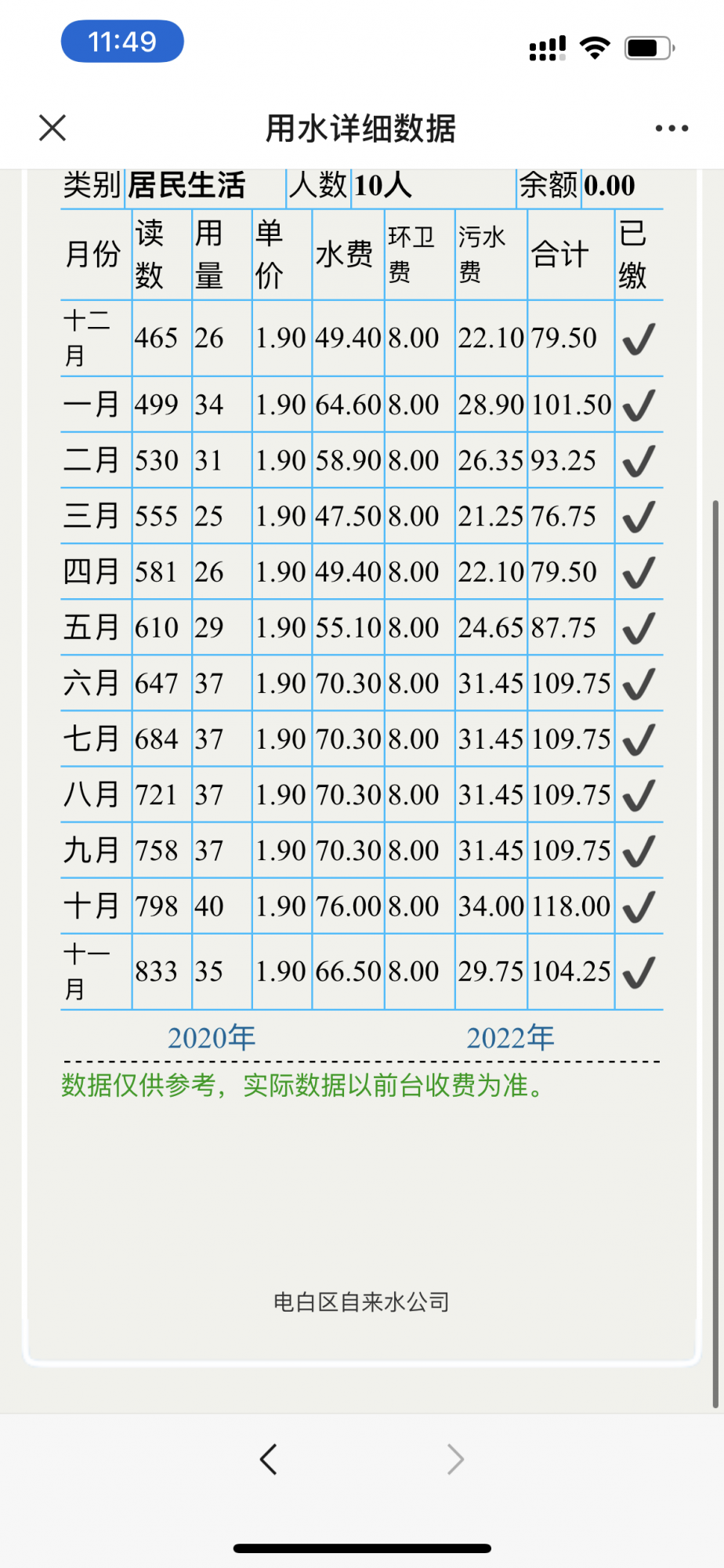
Task: Go back to the previous web page
Action: (269, 1459)
